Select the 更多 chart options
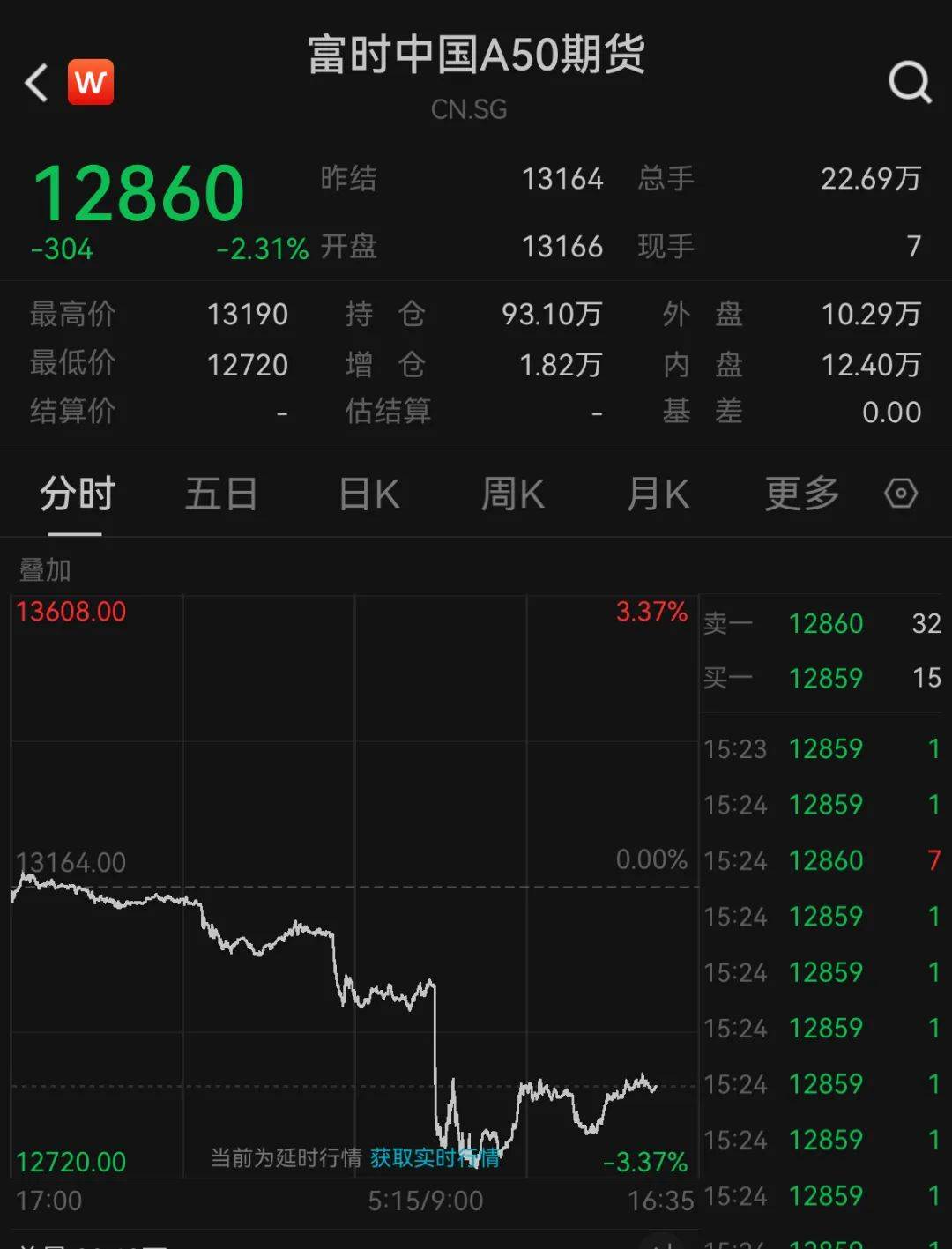The height and width of the screenshot is (1249, 952). (799, 494)
